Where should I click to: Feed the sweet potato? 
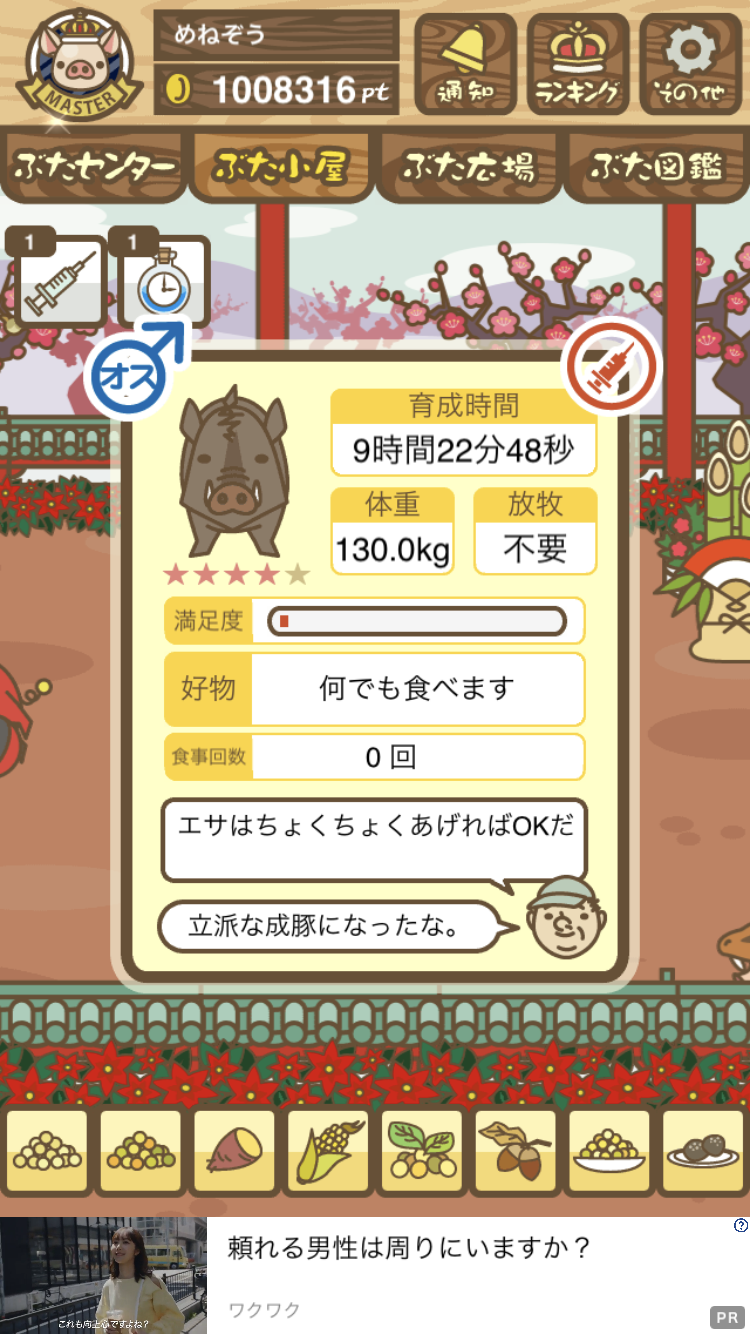[235, 1152]
